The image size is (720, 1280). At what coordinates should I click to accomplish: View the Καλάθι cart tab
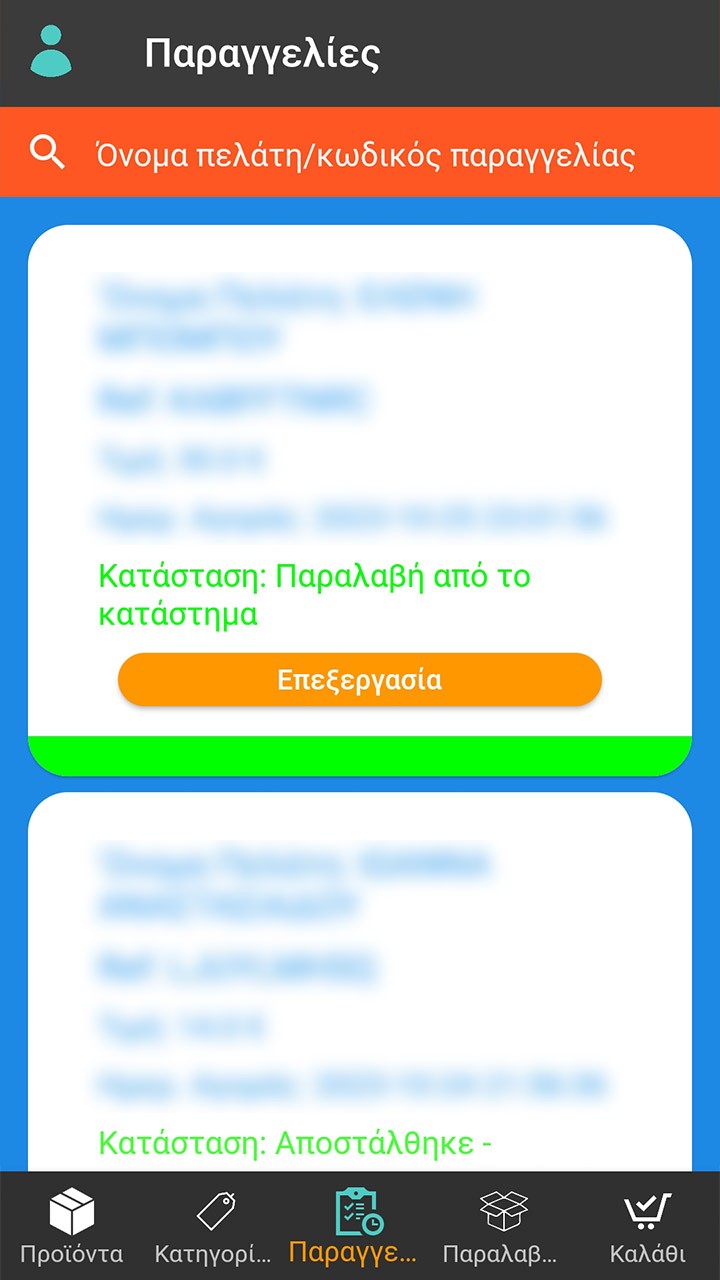click(x=647, y=1226)
